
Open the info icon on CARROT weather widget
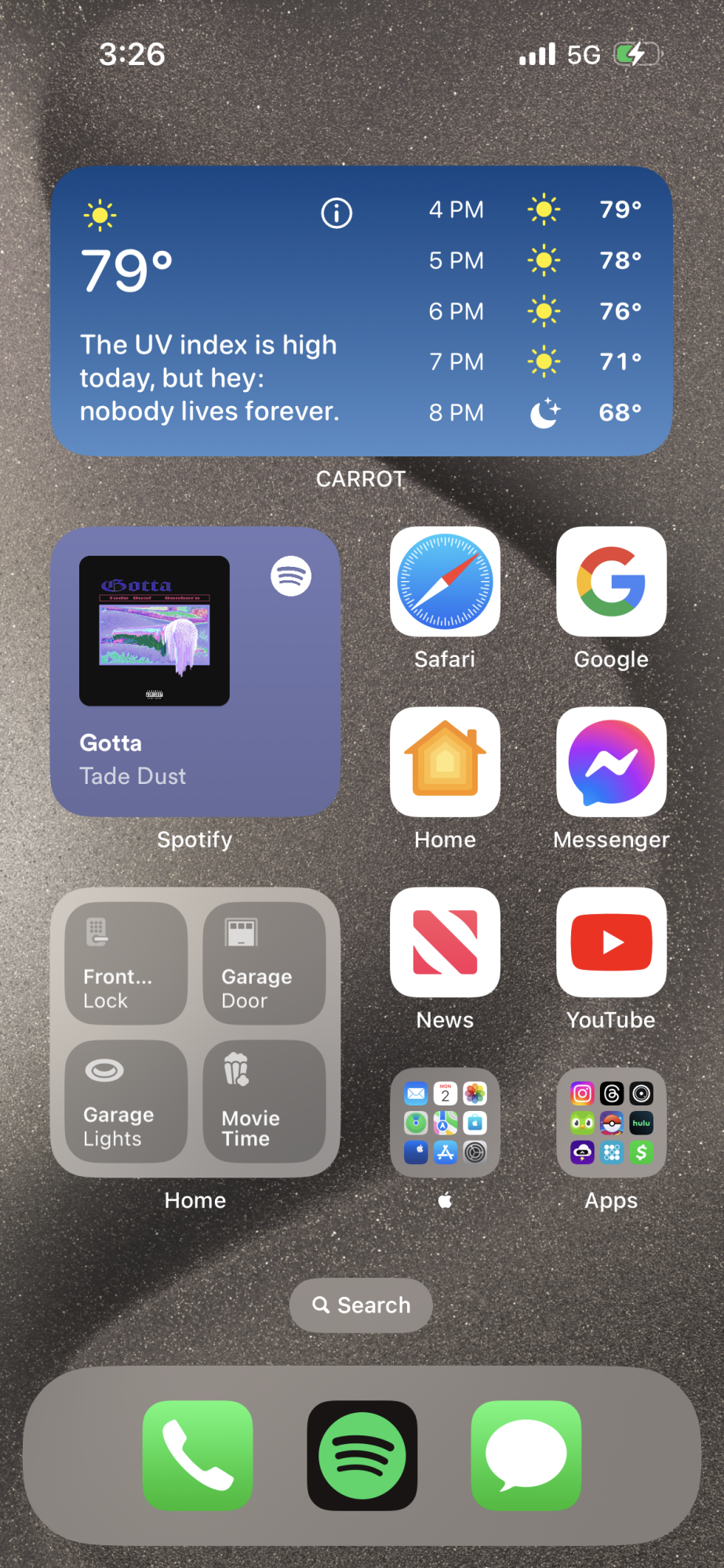click(x=337, y=213)
